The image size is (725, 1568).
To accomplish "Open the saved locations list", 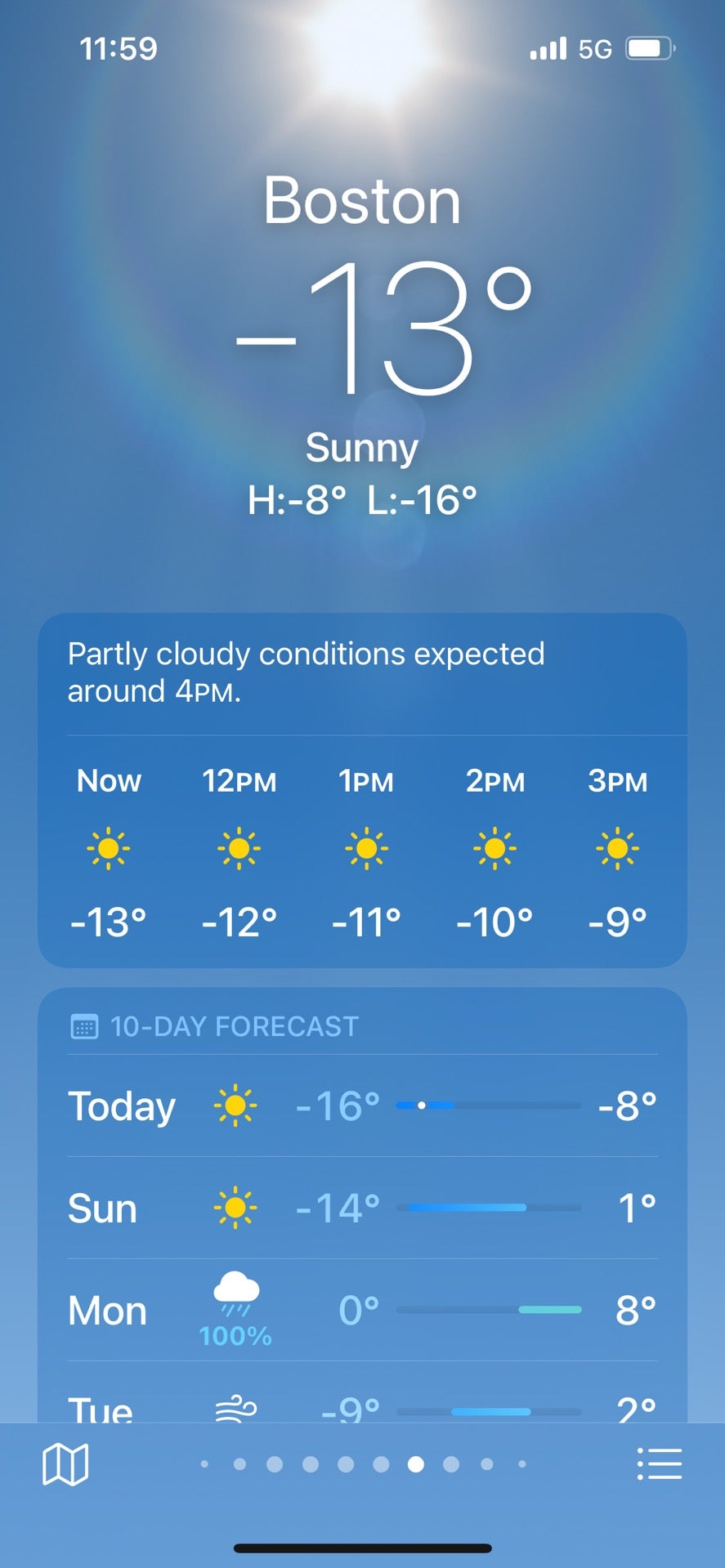I will (x=659, y=1464).
